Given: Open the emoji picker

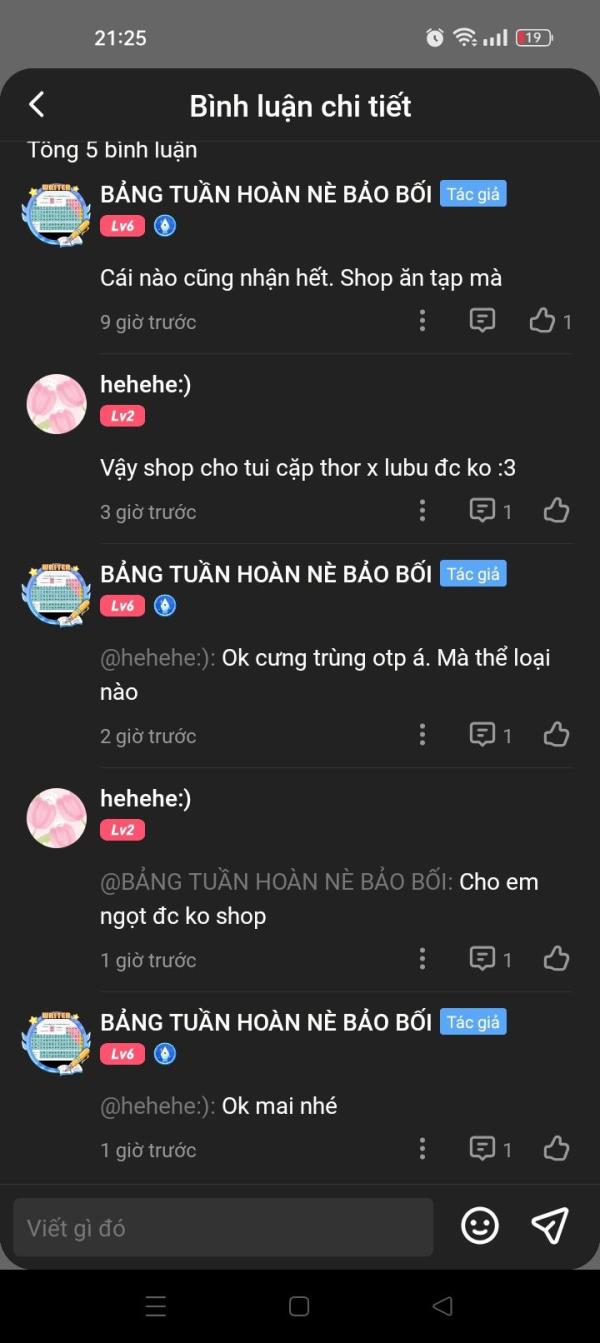Looking at the screenshot, I should (x=480, y=1226).
